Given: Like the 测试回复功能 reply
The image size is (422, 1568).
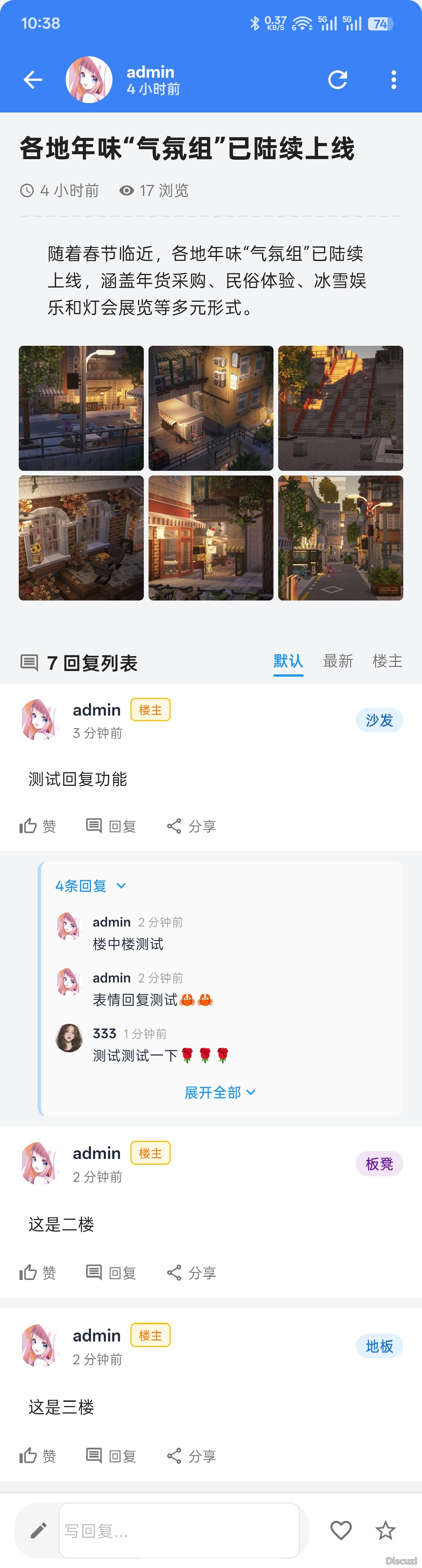Looking at the screenshot, I should pyautogui.click(x=38, y=826).
